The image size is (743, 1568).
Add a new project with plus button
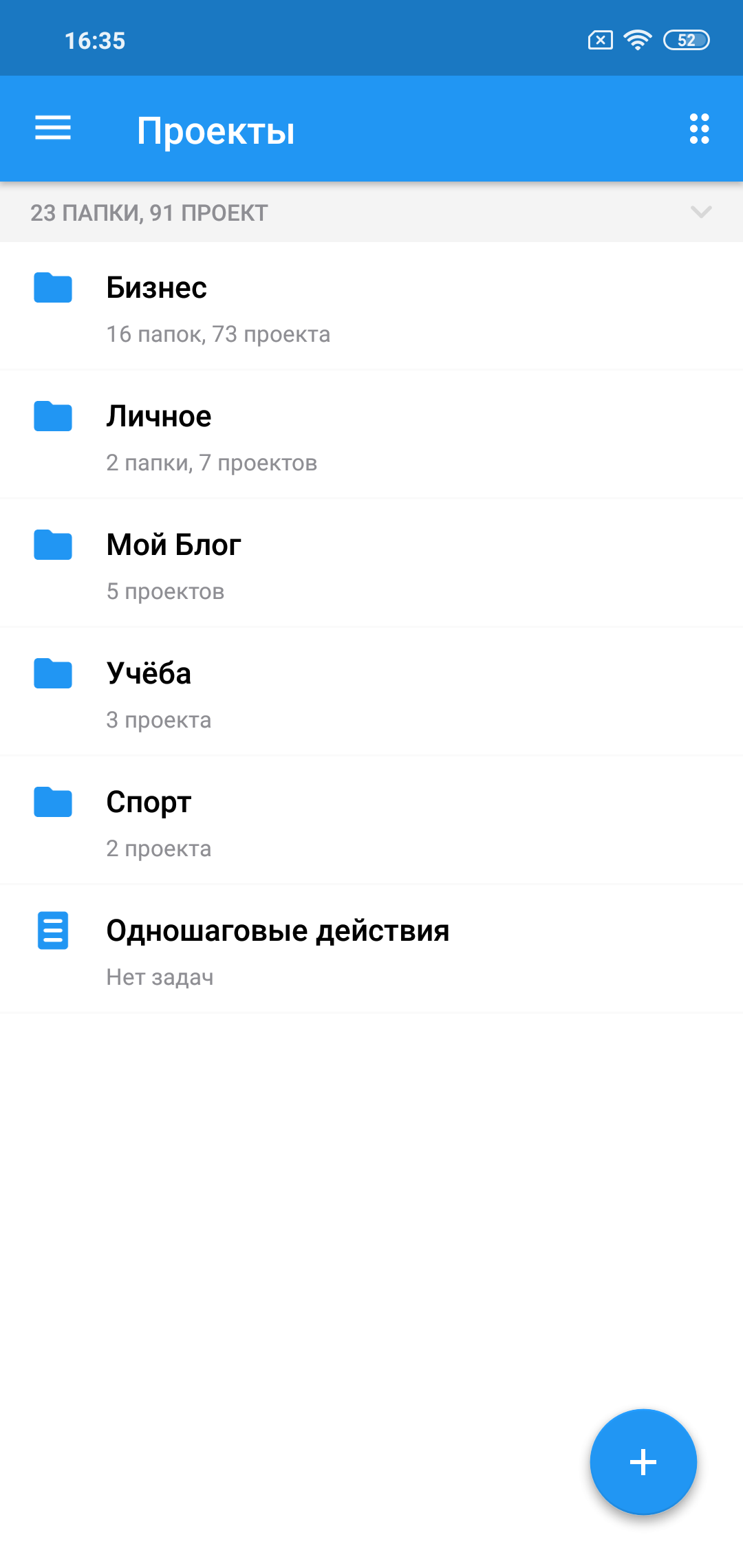(x=643, y=1461)
